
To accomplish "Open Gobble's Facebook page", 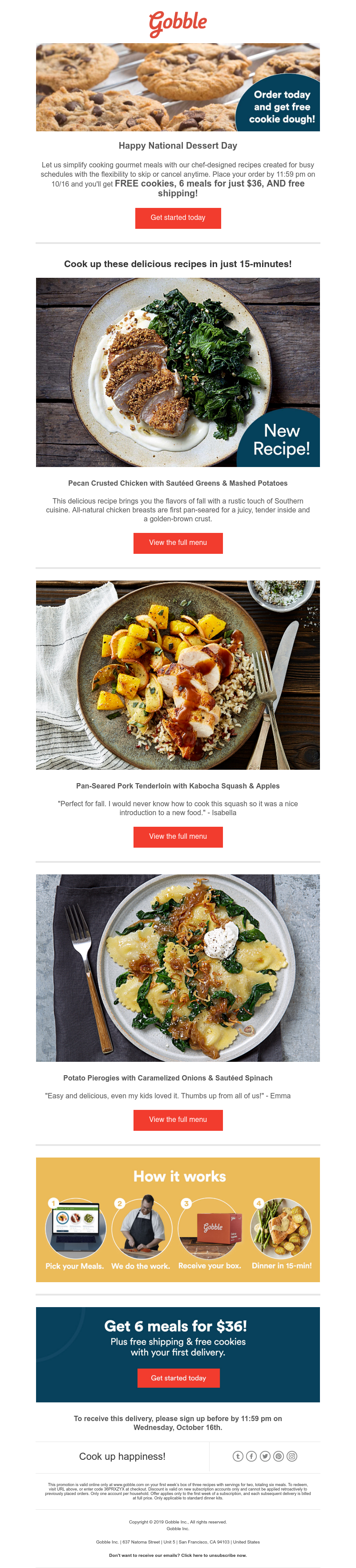I will pyautogui.click(x=251, y=1457).
